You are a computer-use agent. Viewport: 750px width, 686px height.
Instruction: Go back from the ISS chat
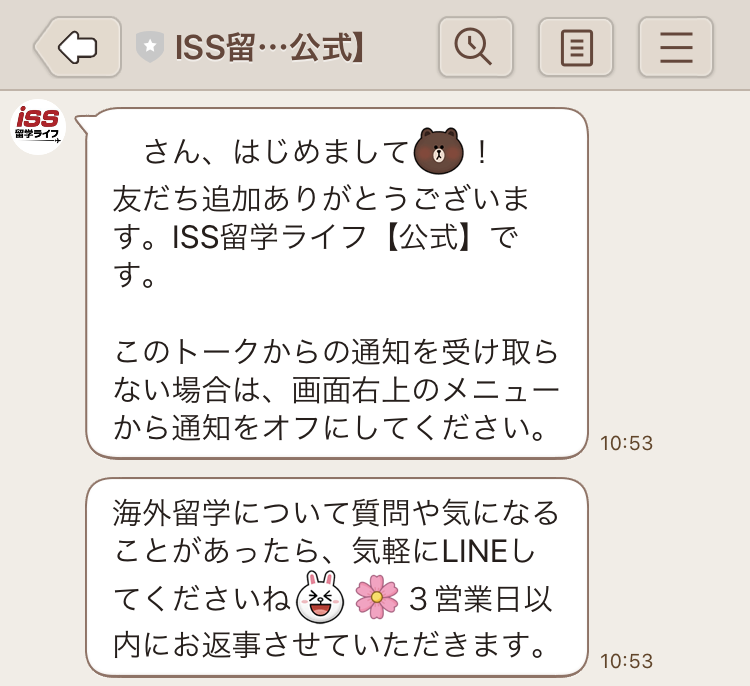pos(77,47)
